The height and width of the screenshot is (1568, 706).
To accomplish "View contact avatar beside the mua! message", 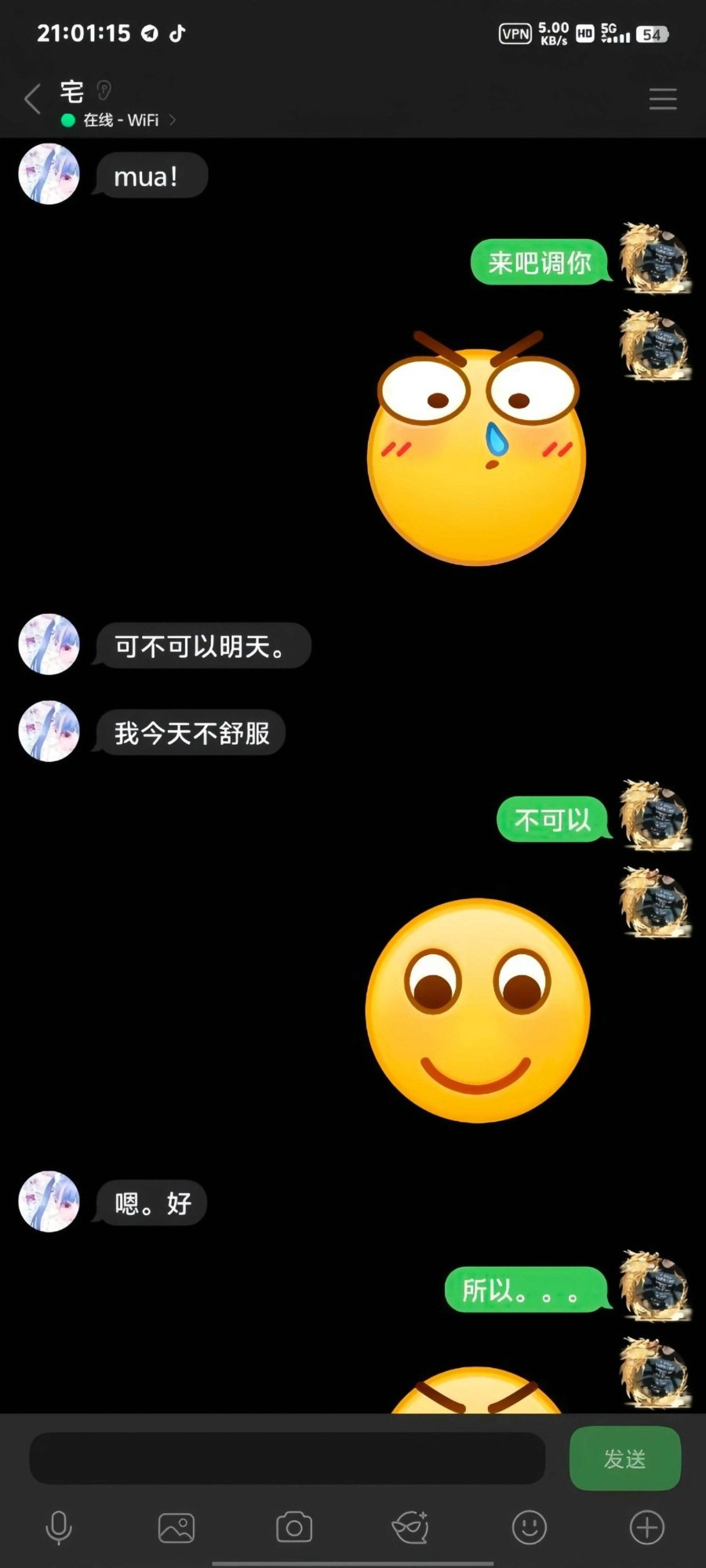I will [x=49, y=174].
